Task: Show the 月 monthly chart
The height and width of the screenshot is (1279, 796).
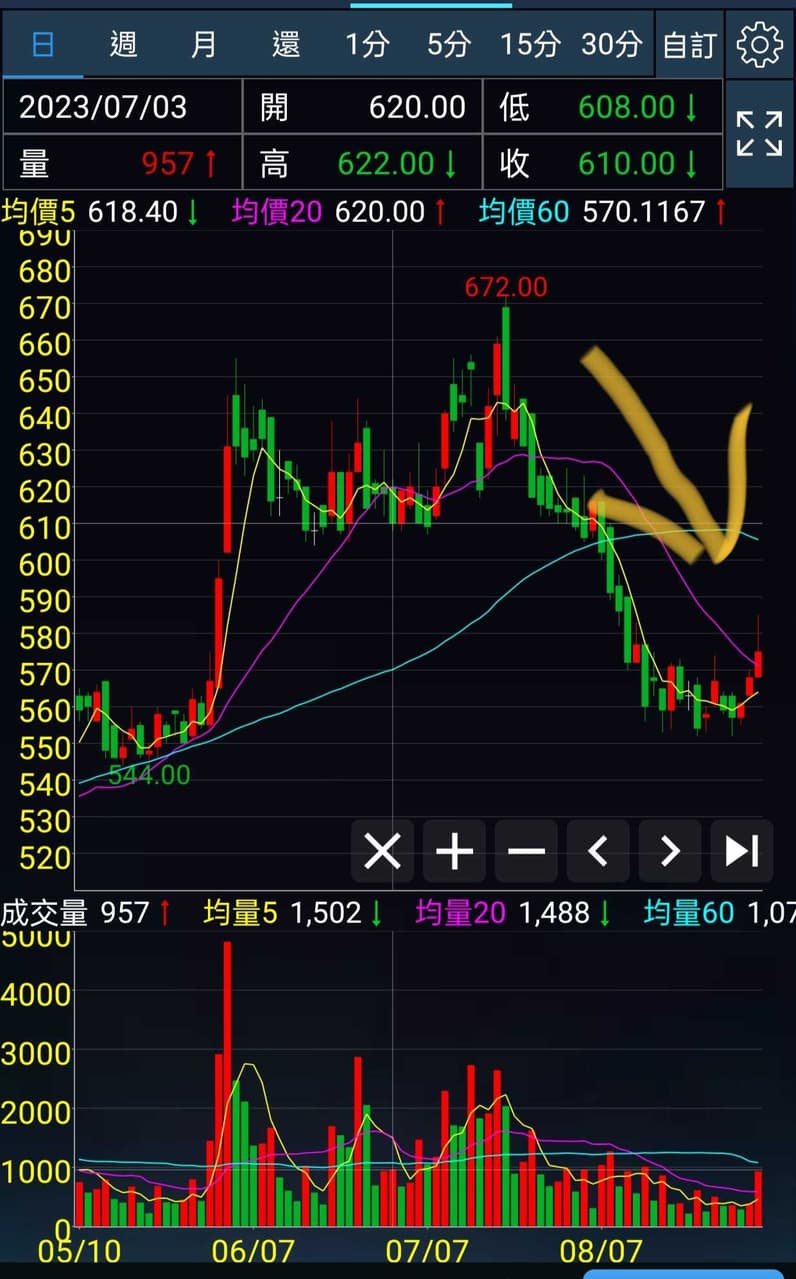Action: pos(204,45)
